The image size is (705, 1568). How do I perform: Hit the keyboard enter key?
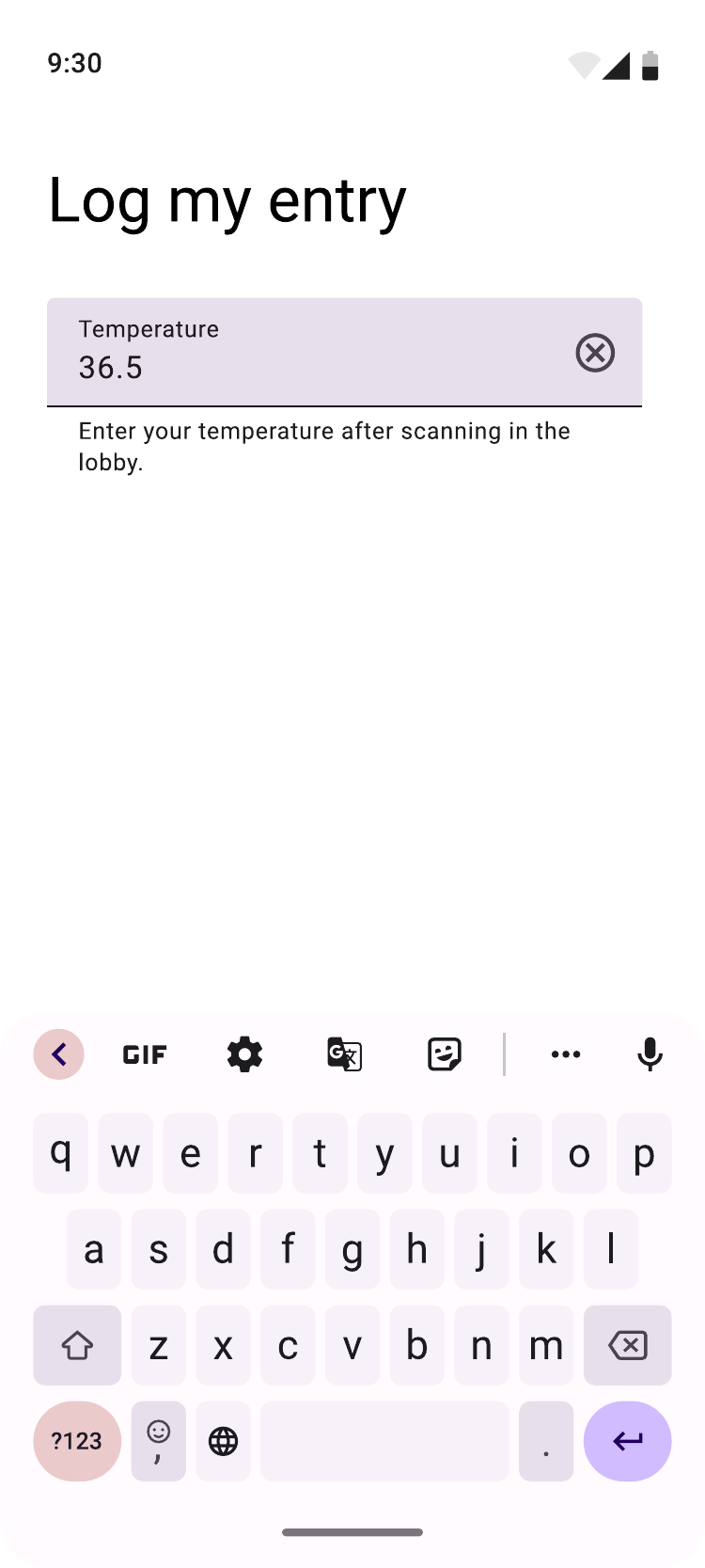tap(627, 1441)
